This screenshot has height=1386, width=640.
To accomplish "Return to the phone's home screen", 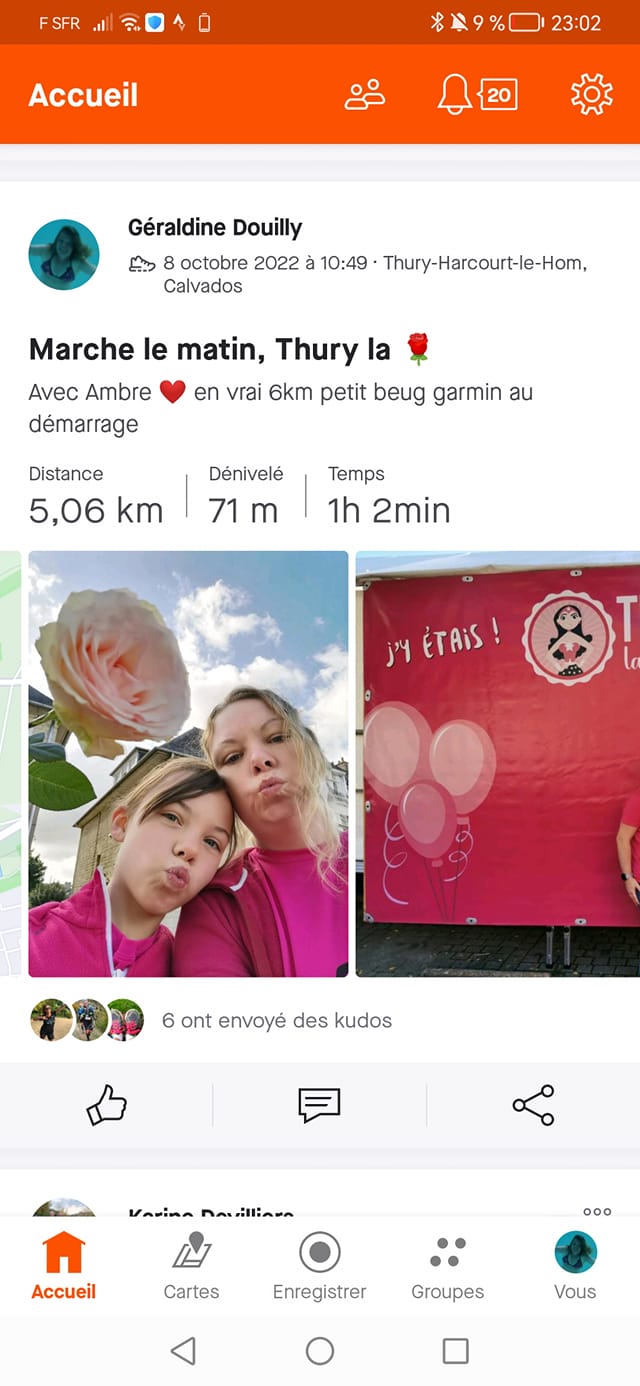I will coord(320,1352).
